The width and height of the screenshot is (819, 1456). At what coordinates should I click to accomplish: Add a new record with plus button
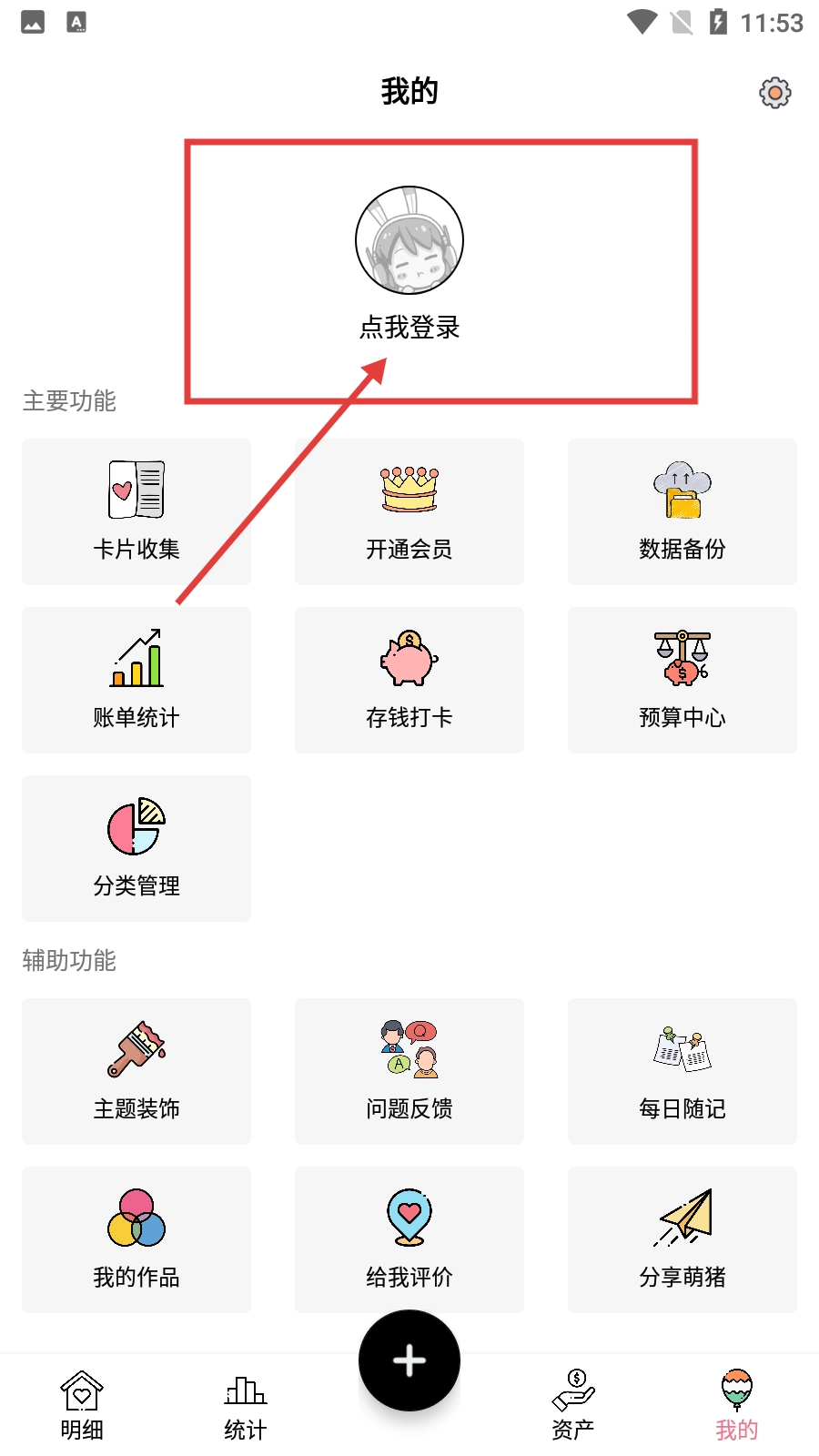pos(409,1360)
